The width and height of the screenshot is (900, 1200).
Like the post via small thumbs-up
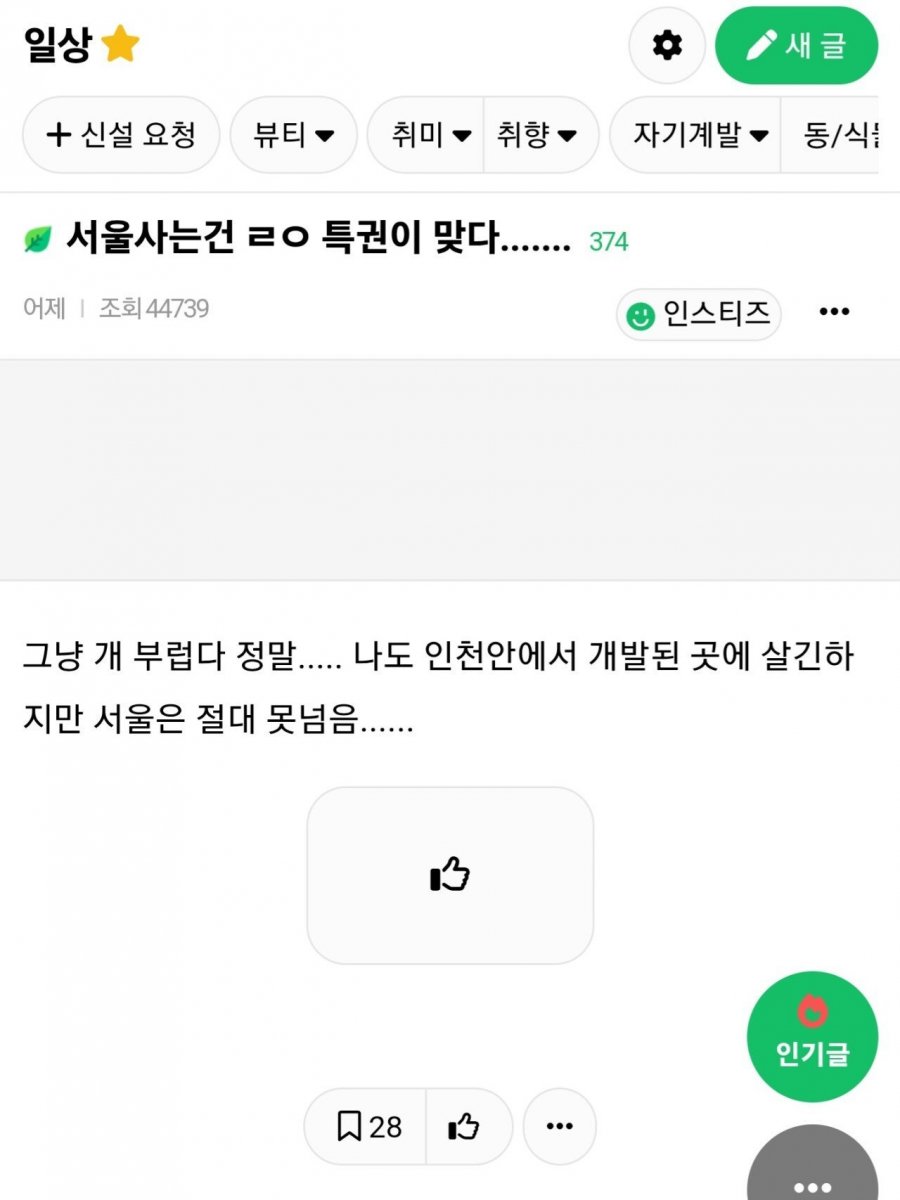click(464, 1127)
